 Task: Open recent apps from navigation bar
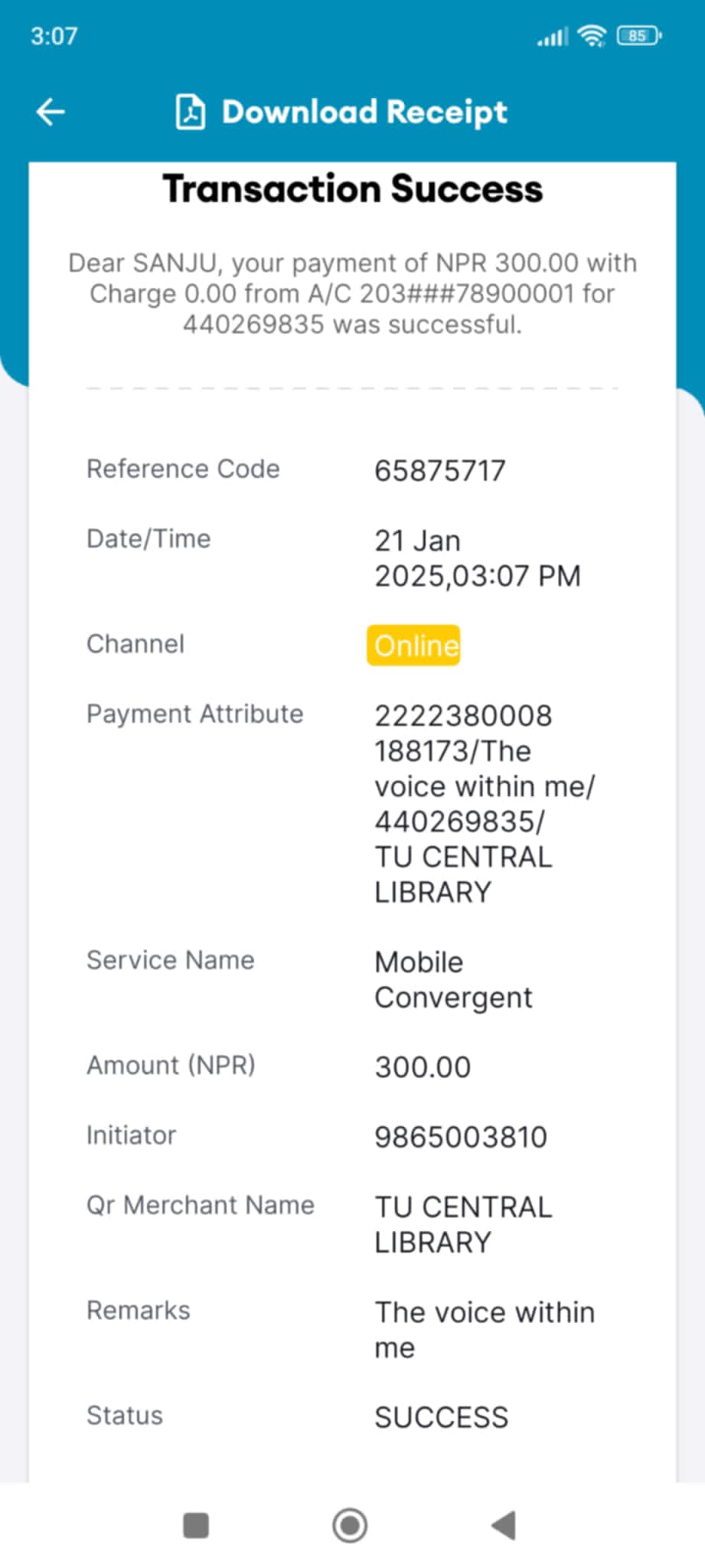coord(196,1525)
